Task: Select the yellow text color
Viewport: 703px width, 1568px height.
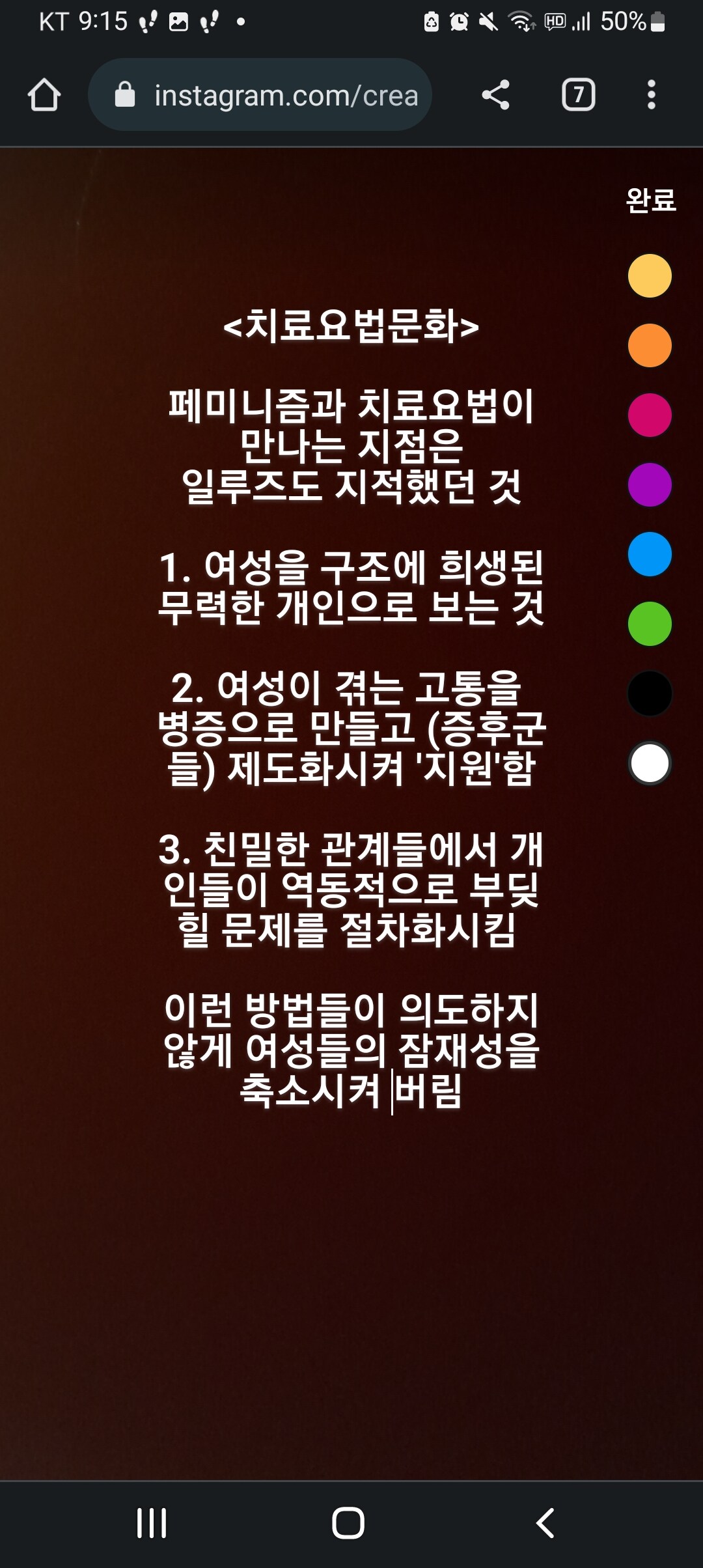Action: click(x=650, y=276)
